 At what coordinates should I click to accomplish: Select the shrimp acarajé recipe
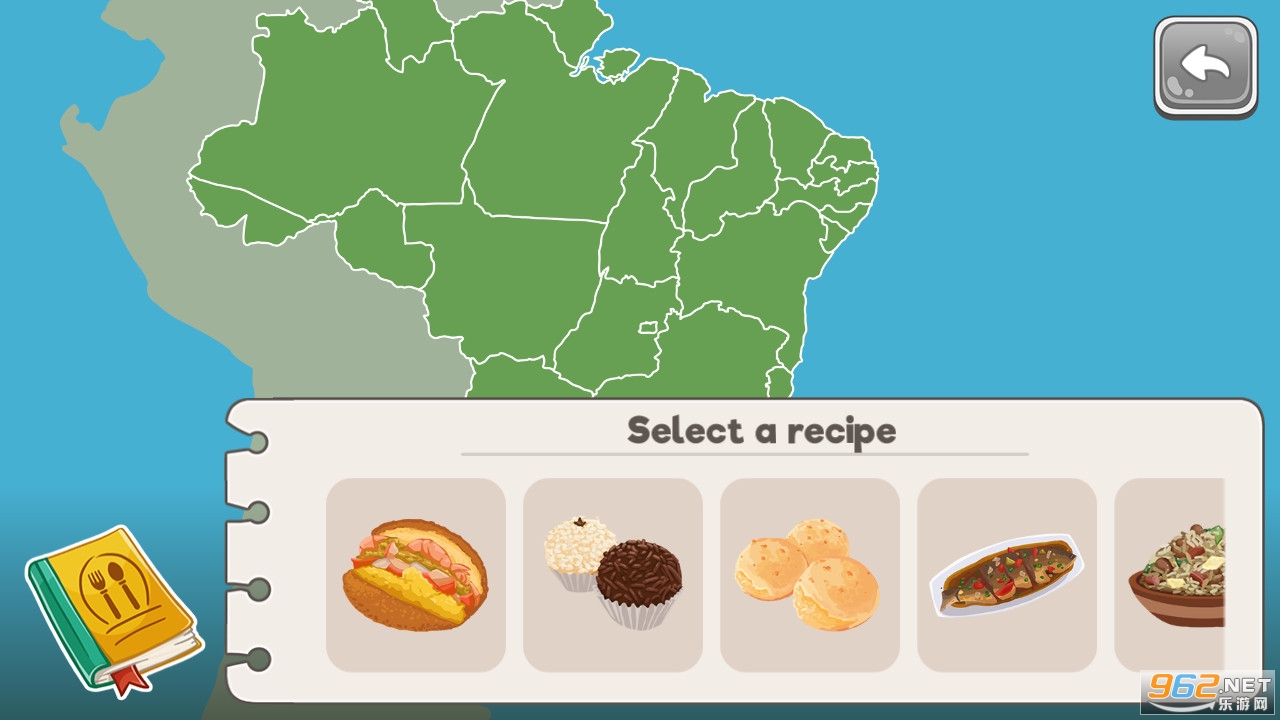click(415, 575)
